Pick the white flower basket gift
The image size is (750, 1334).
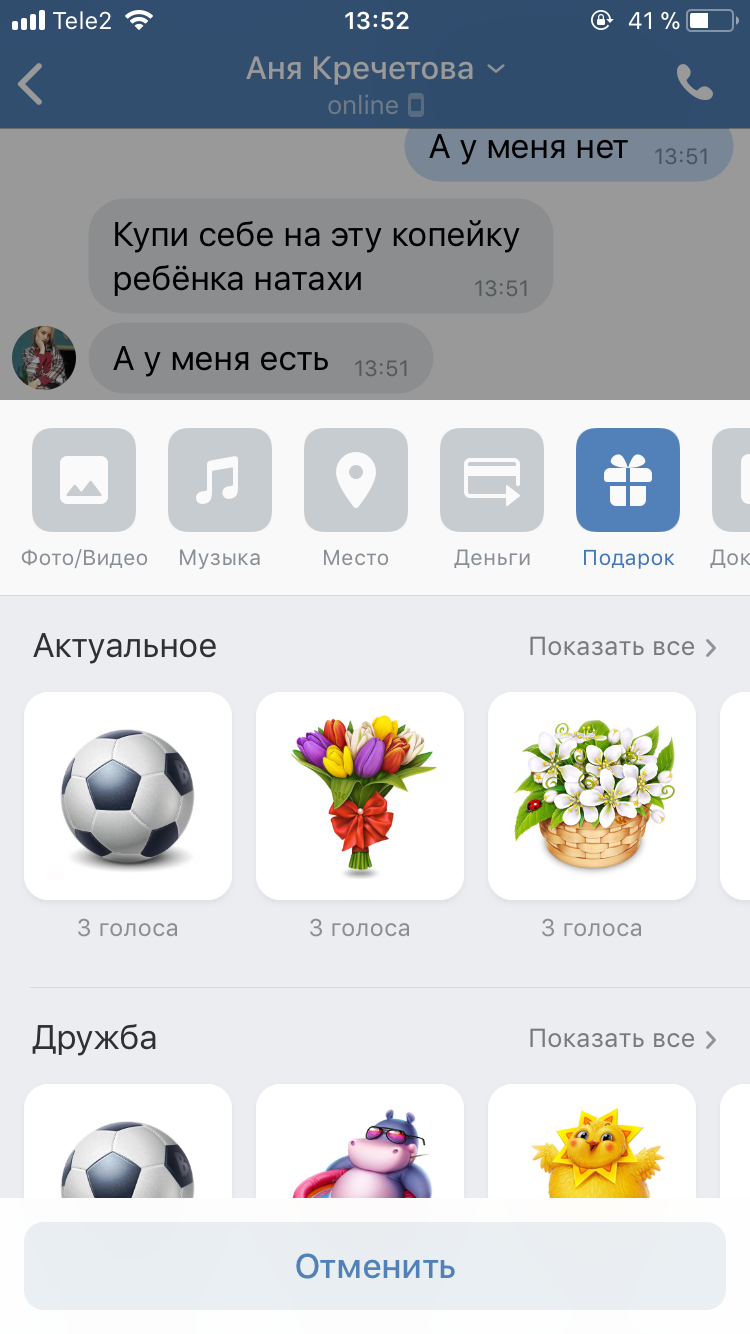[592, 796]
